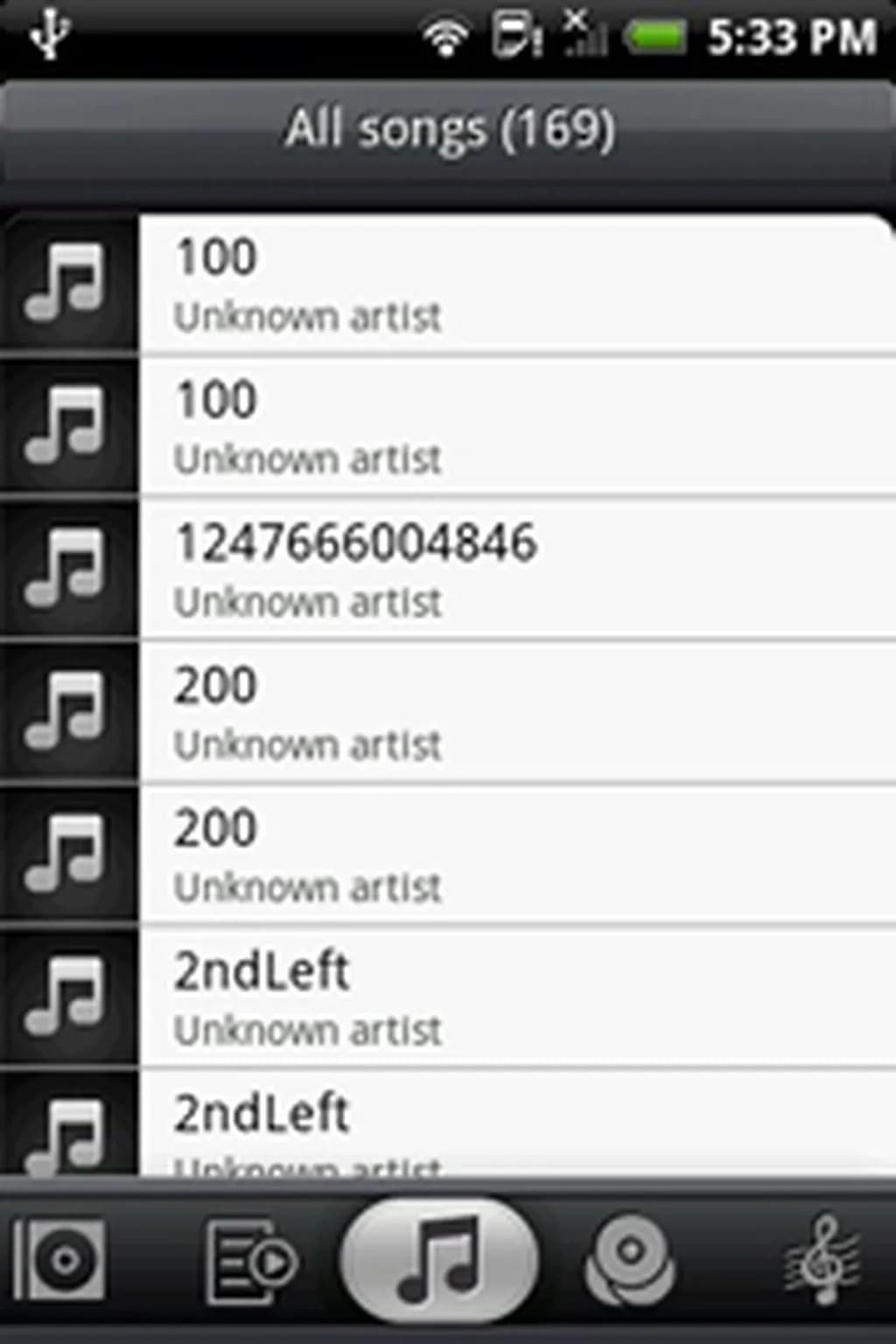
Task: Open the Playlists tab
Action: (250, 1261)
